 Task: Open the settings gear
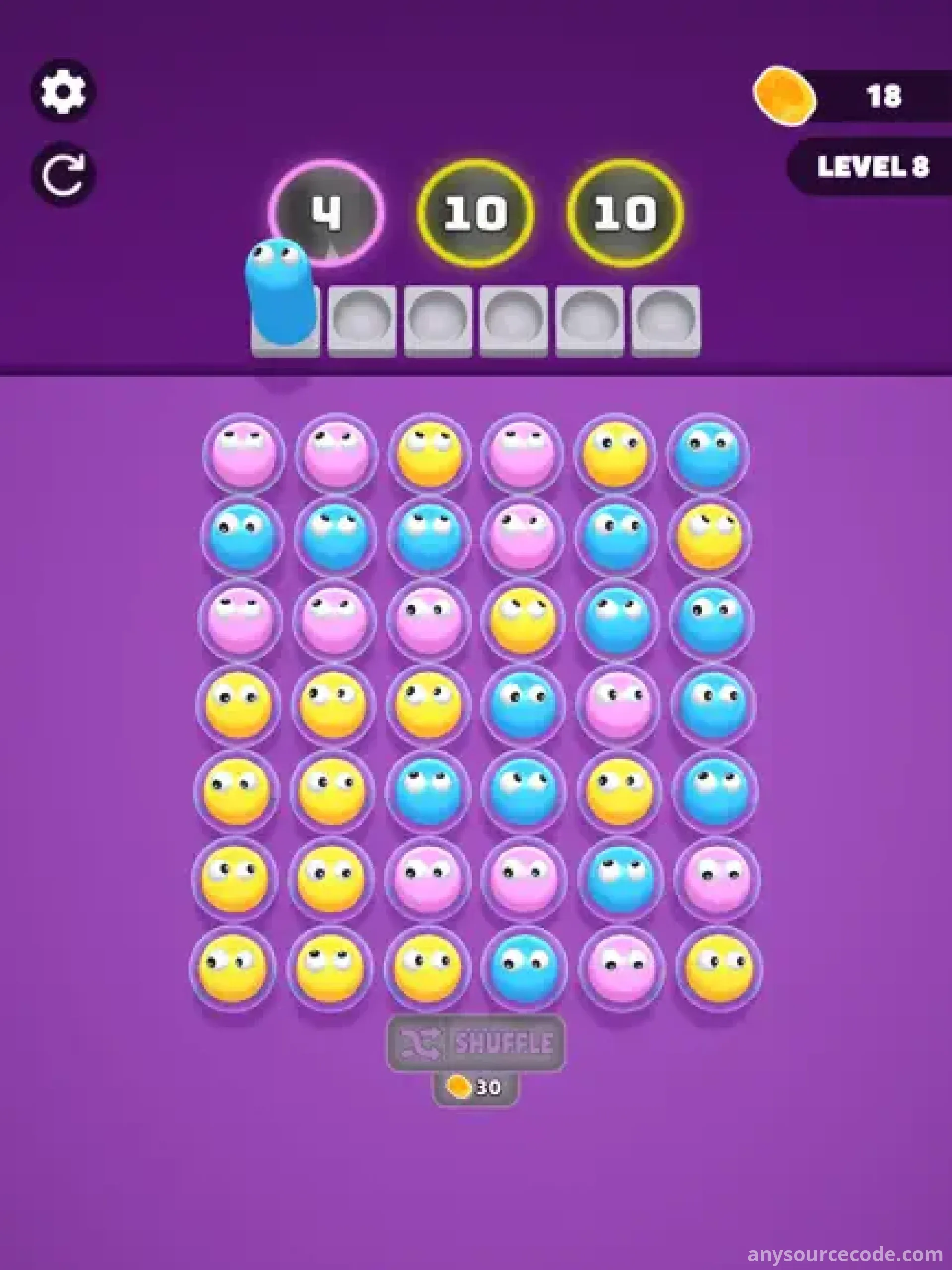62,91
